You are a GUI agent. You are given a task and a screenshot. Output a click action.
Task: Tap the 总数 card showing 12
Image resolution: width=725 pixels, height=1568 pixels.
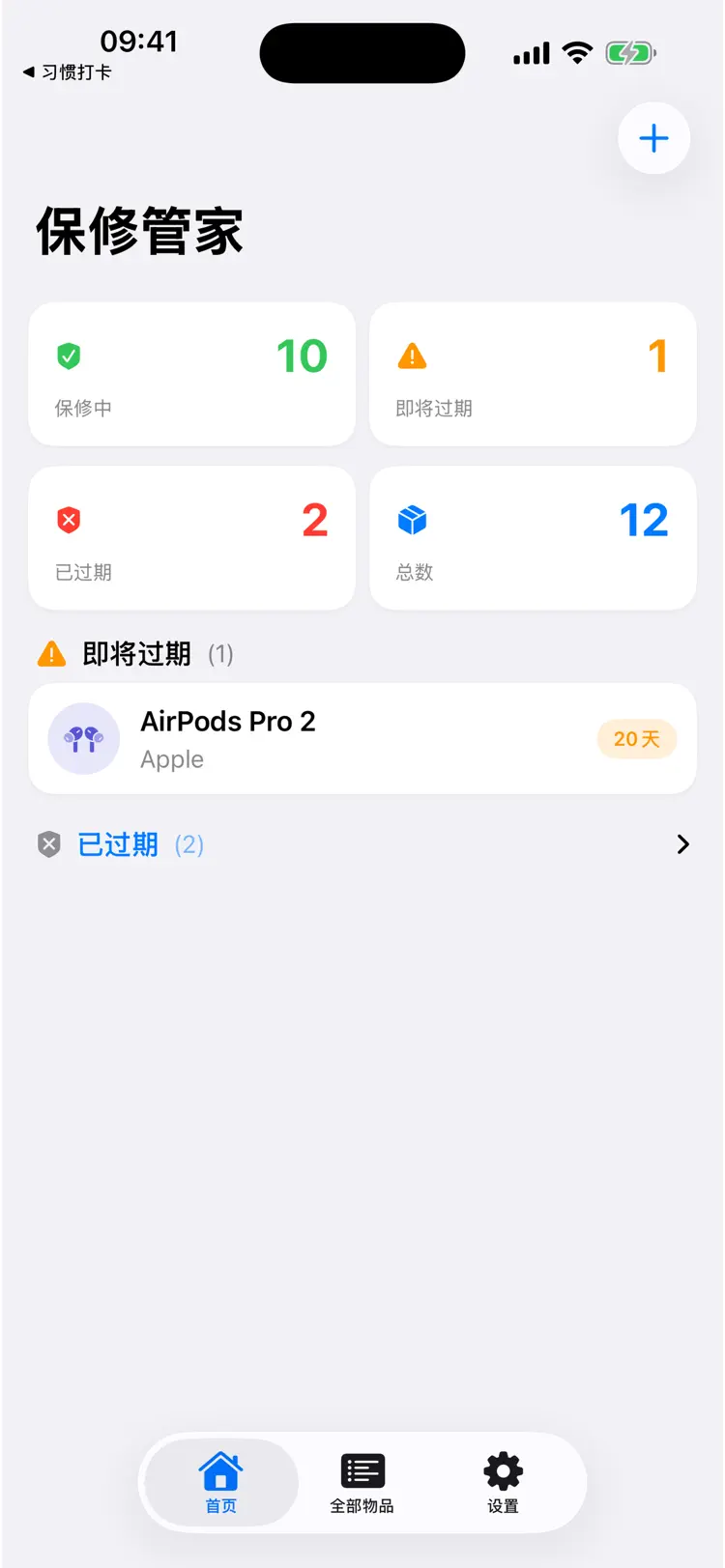(x=532, y=538)
